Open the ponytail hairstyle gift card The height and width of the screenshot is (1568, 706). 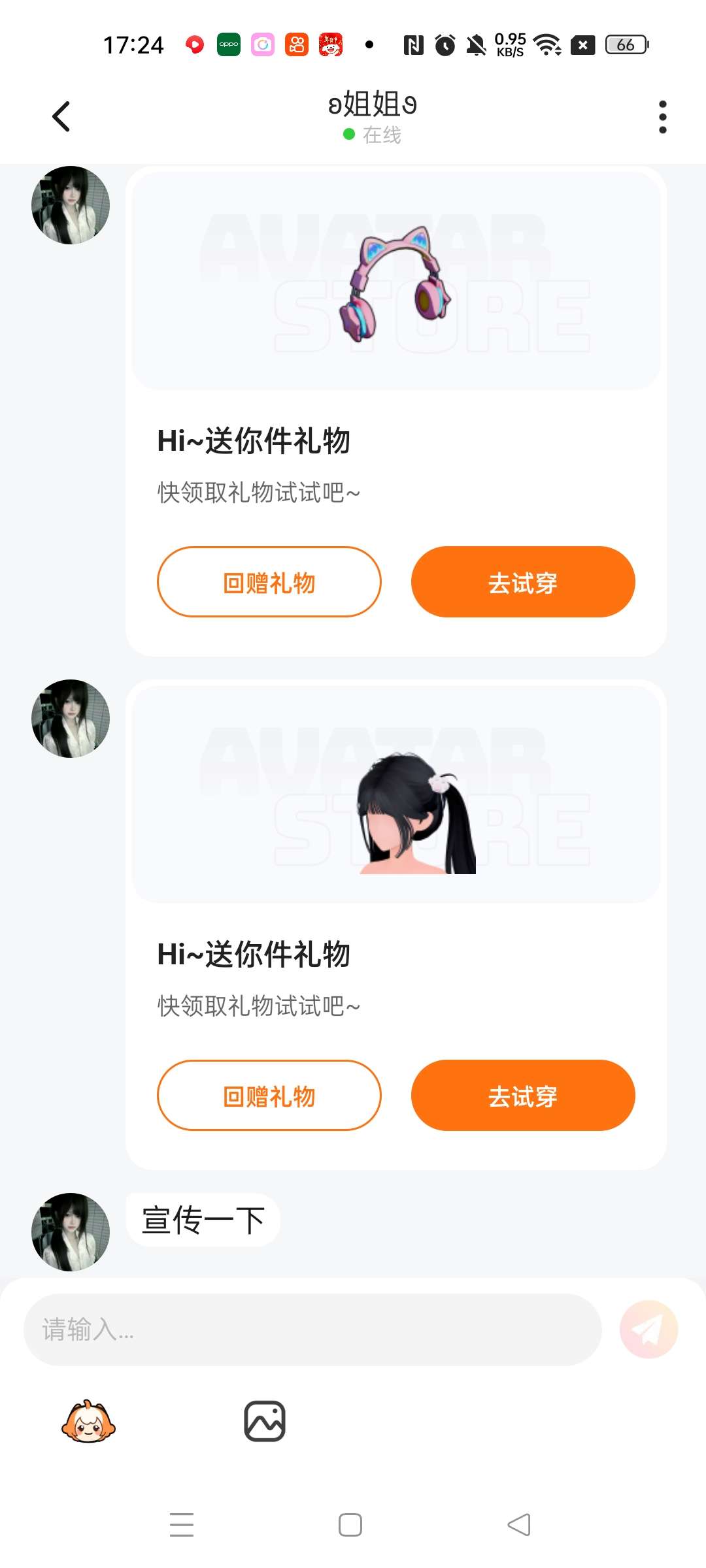pyautogui.click(x=395, y=794)
